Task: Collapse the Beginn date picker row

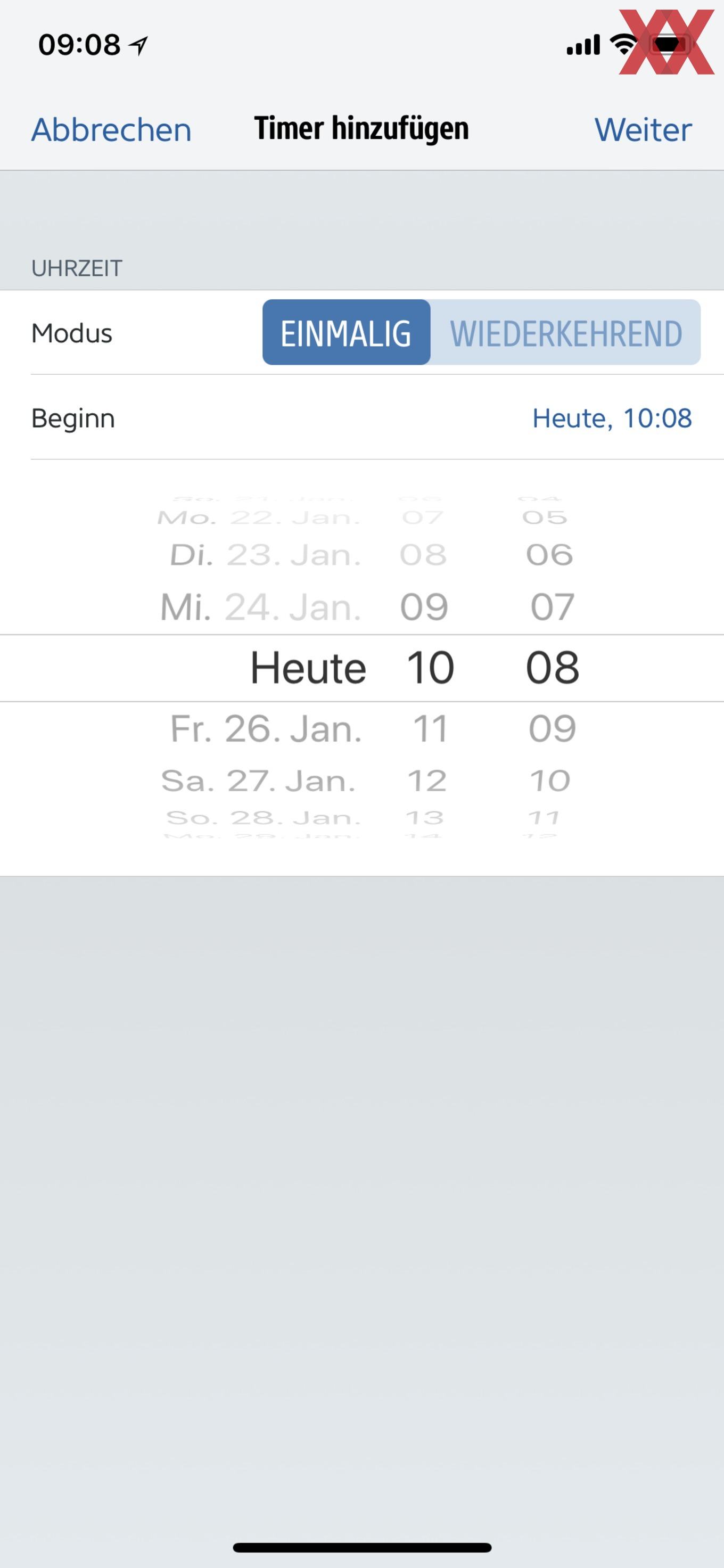Action: click(x=362, y=417)
